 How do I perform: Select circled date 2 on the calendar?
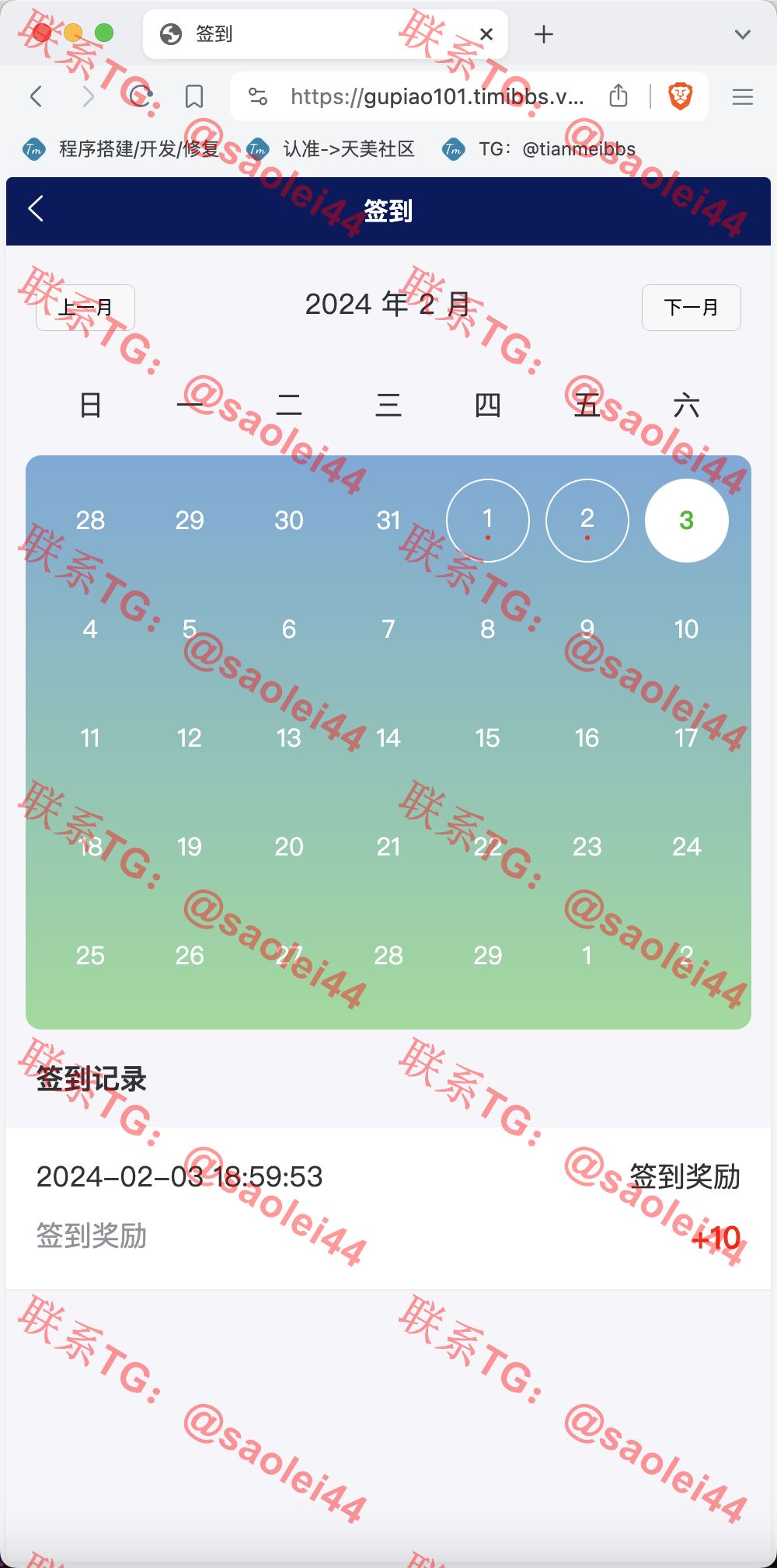(x=587, y=521)
